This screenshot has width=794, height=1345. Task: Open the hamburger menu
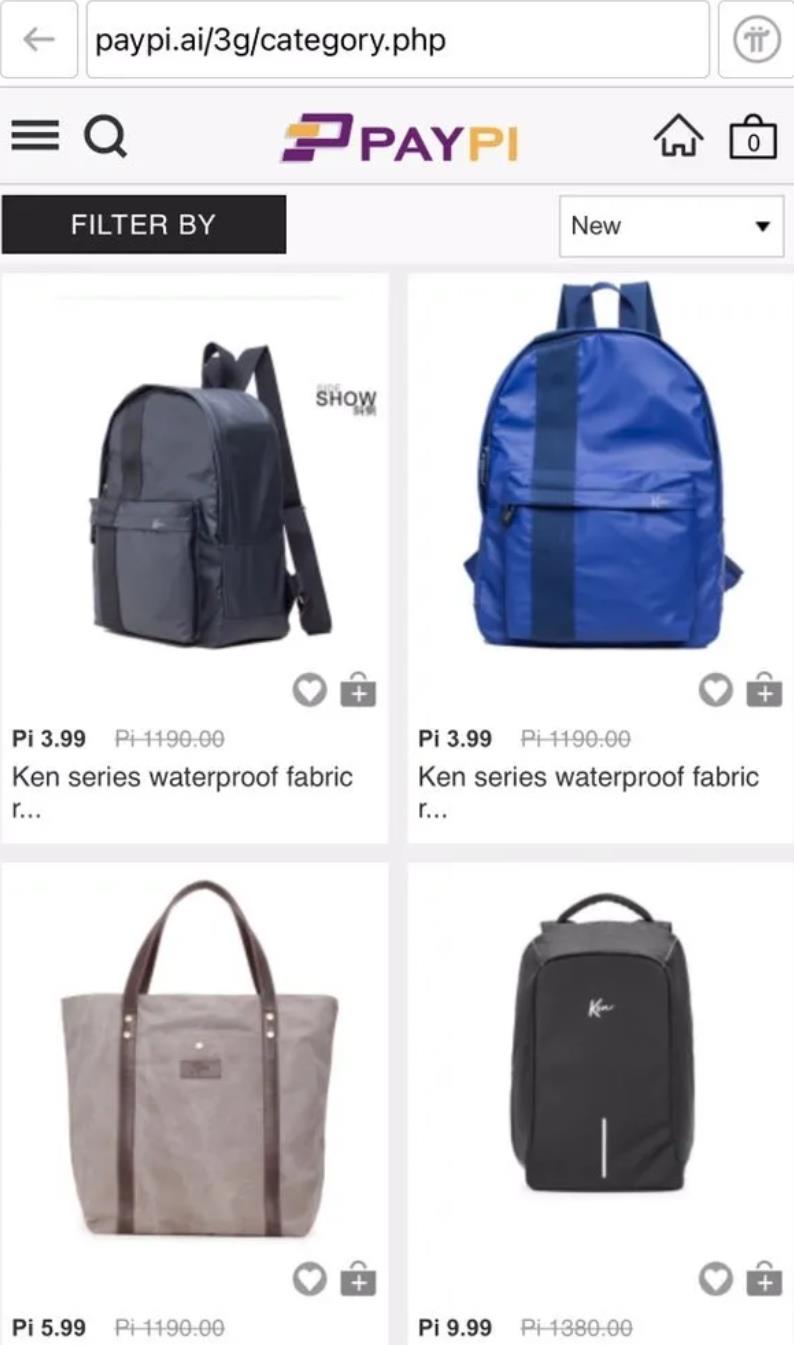pos(35,135)
